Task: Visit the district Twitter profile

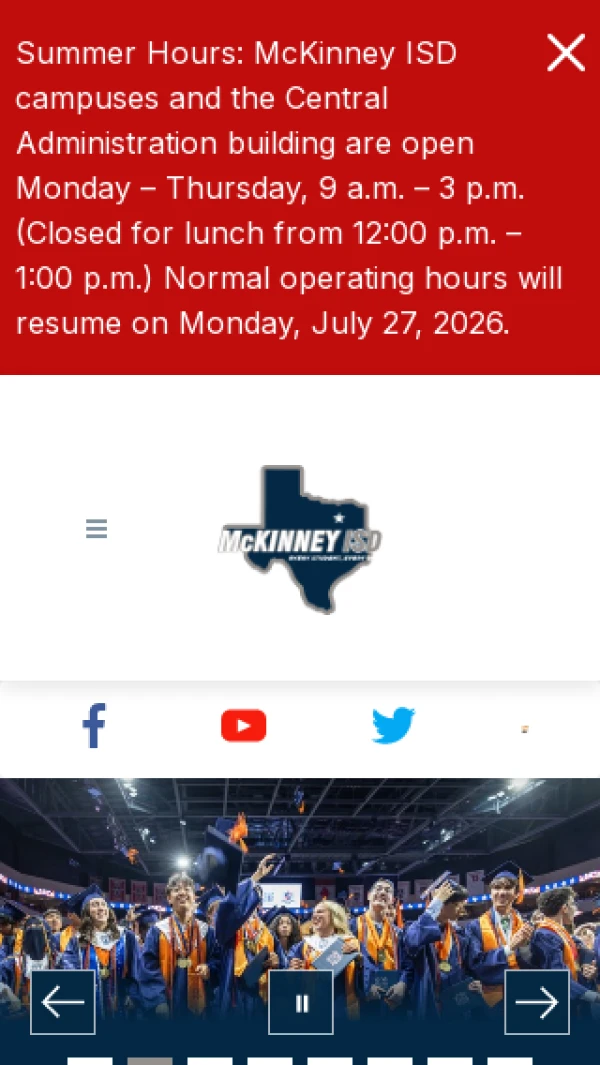Action: [x=393, y=726]
